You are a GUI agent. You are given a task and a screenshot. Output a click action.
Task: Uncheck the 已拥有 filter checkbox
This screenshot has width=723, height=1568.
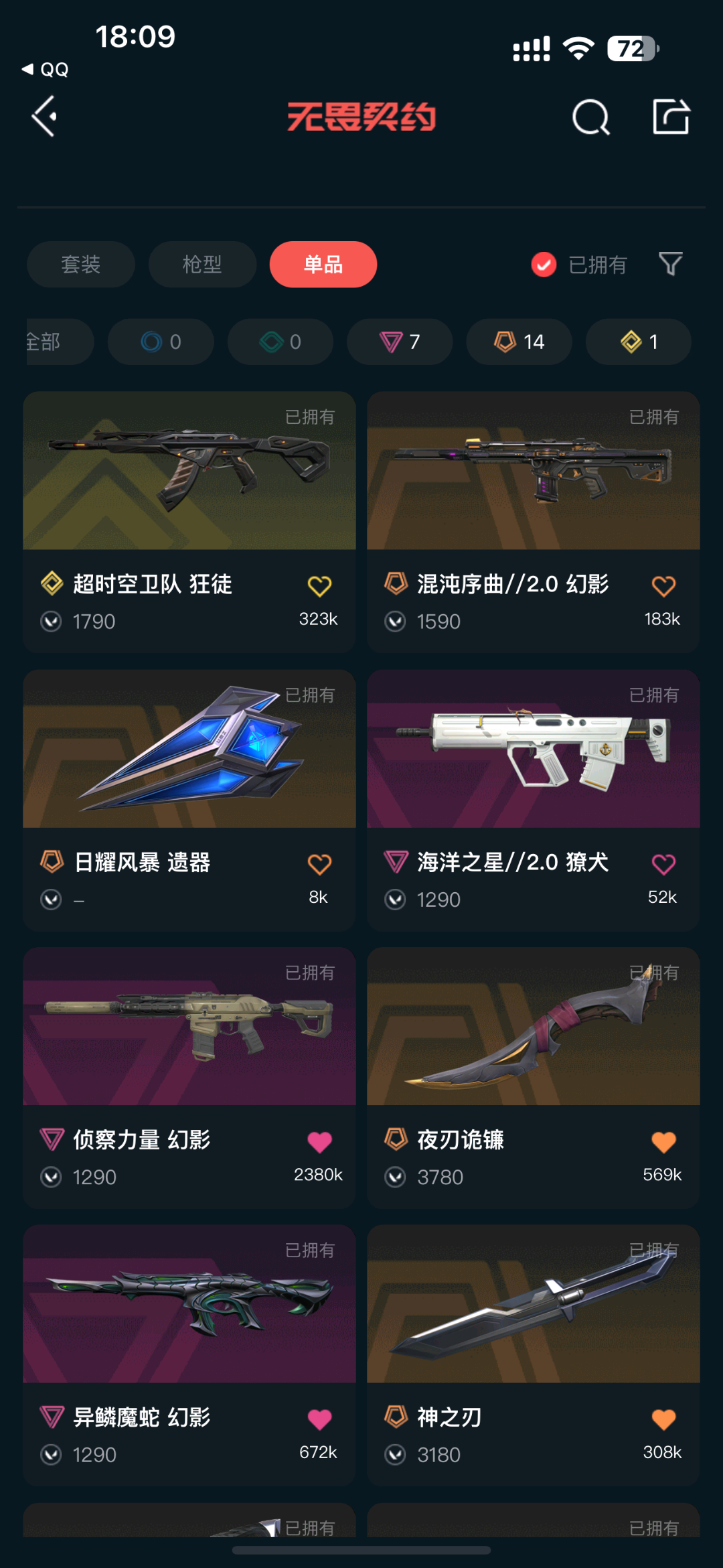point(544,265)
